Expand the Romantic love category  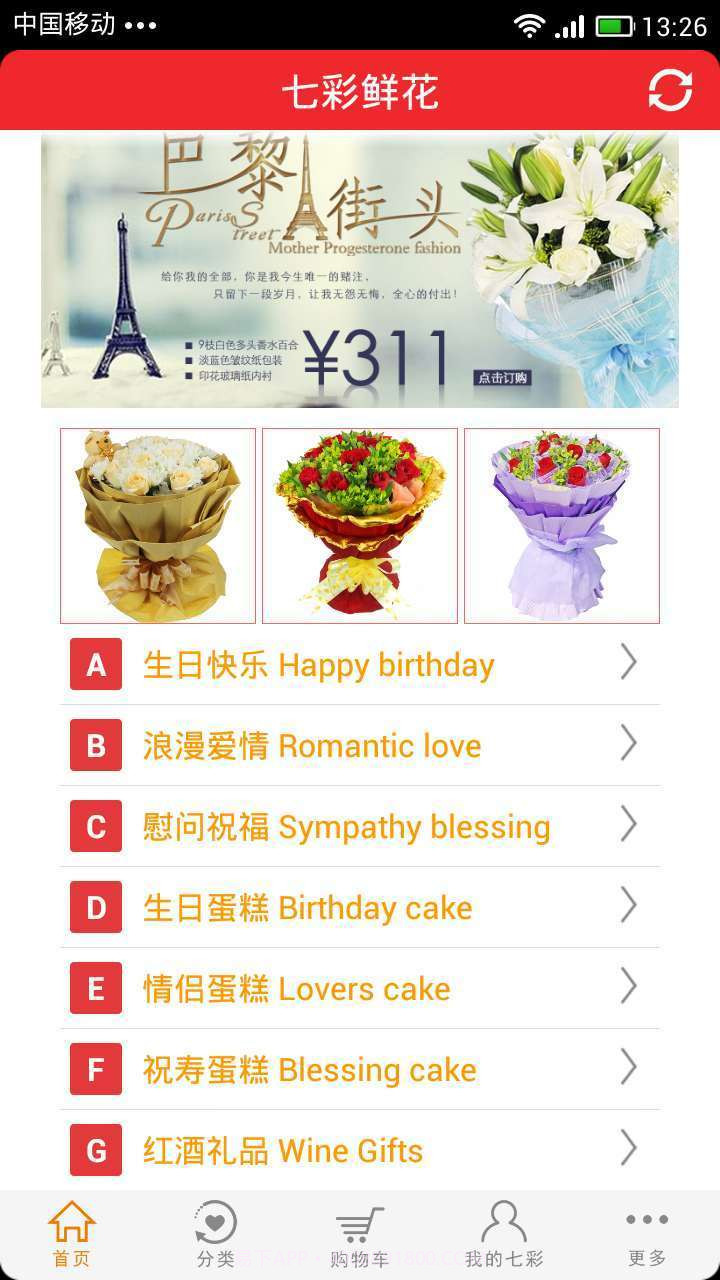point(360,744)
